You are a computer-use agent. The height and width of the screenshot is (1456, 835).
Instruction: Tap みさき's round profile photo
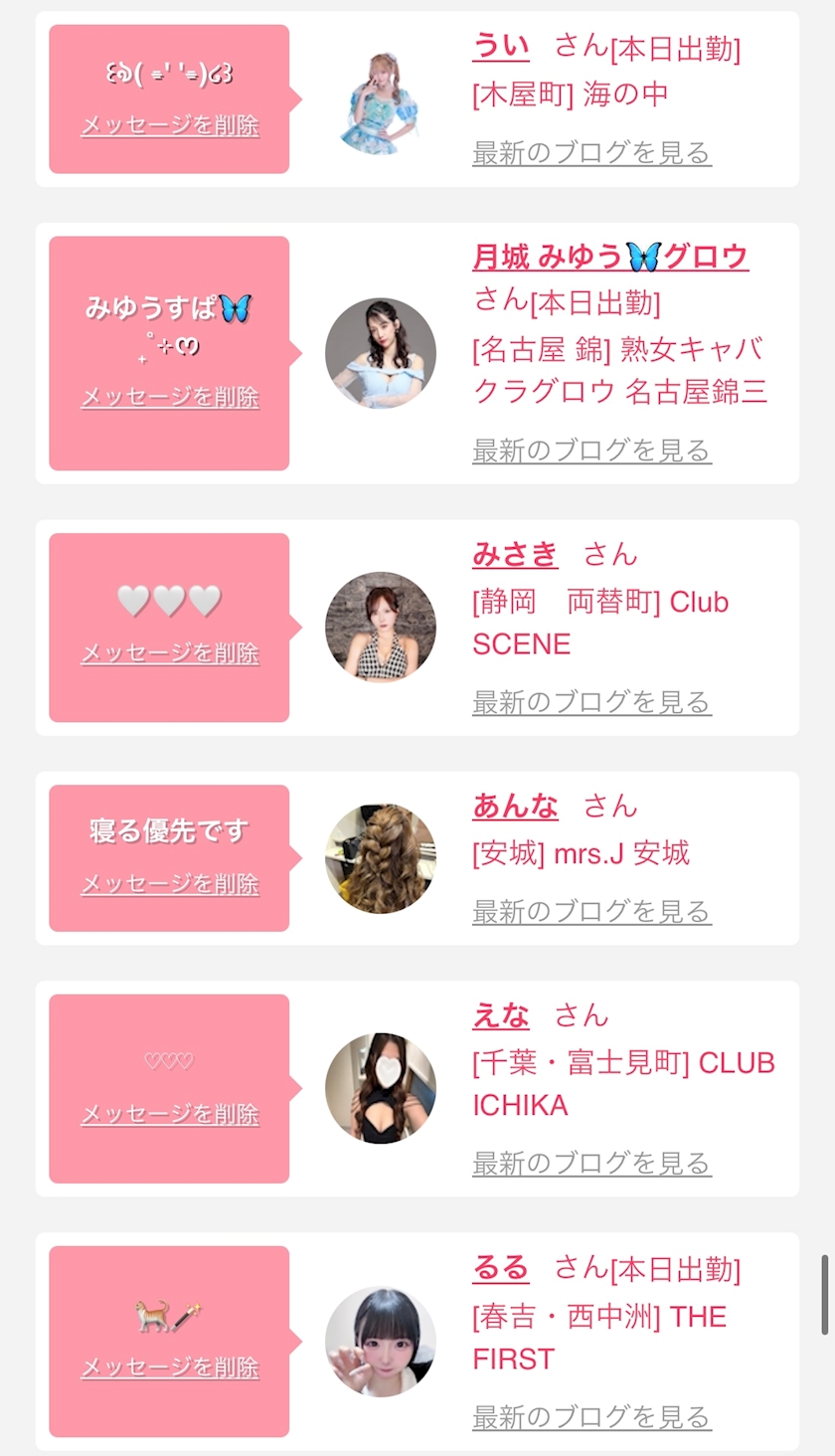click(x=381, y=627)
